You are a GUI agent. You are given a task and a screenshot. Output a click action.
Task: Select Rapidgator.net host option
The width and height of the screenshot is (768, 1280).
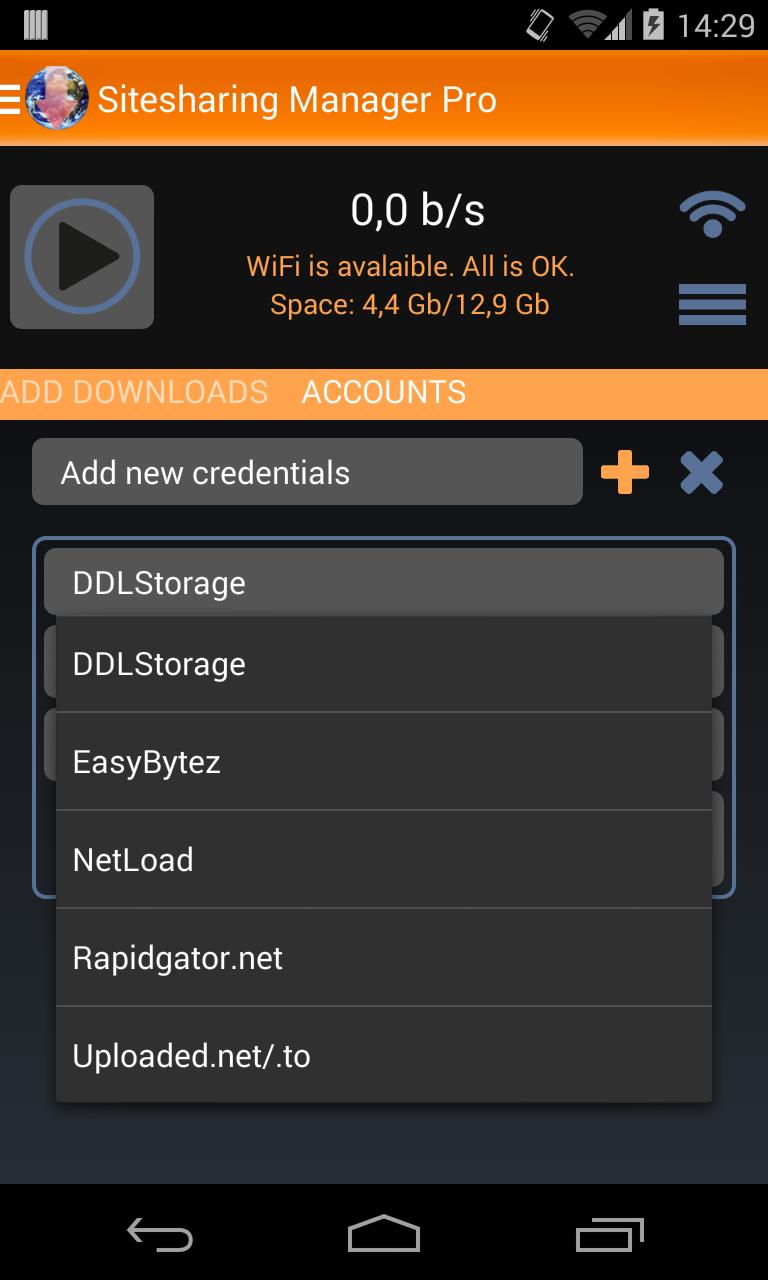tap(383, 958)
